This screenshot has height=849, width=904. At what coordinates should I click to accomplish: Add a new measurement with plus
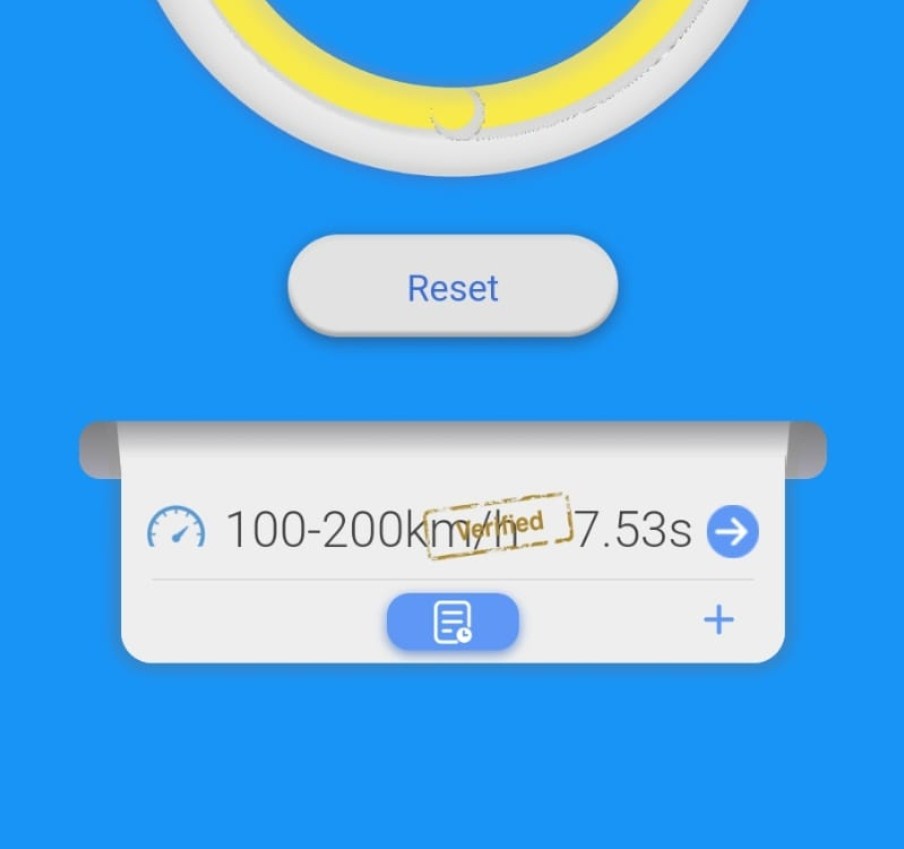click(x=718, y=620)
